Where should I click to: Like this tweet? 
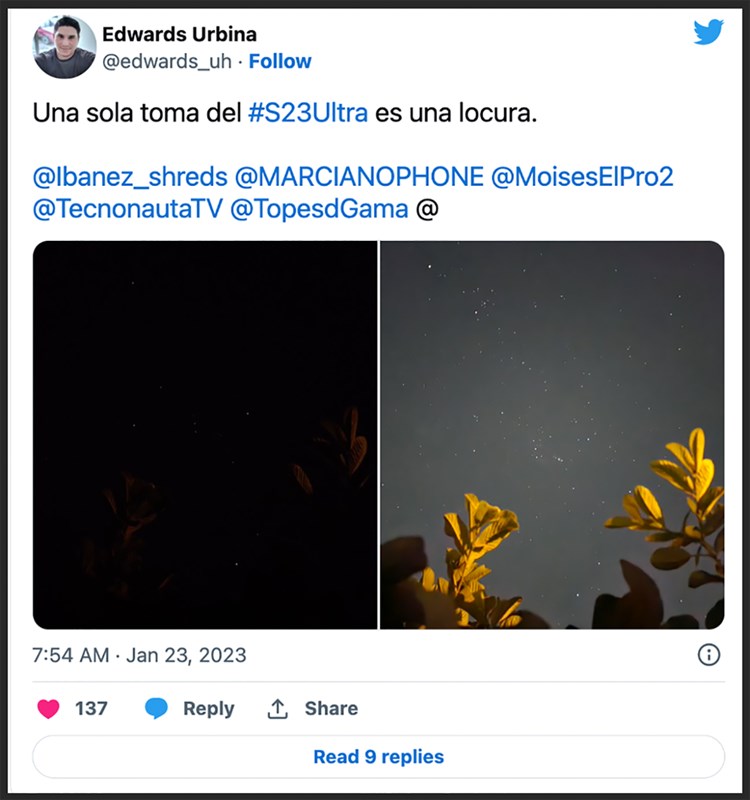[49, 708]
